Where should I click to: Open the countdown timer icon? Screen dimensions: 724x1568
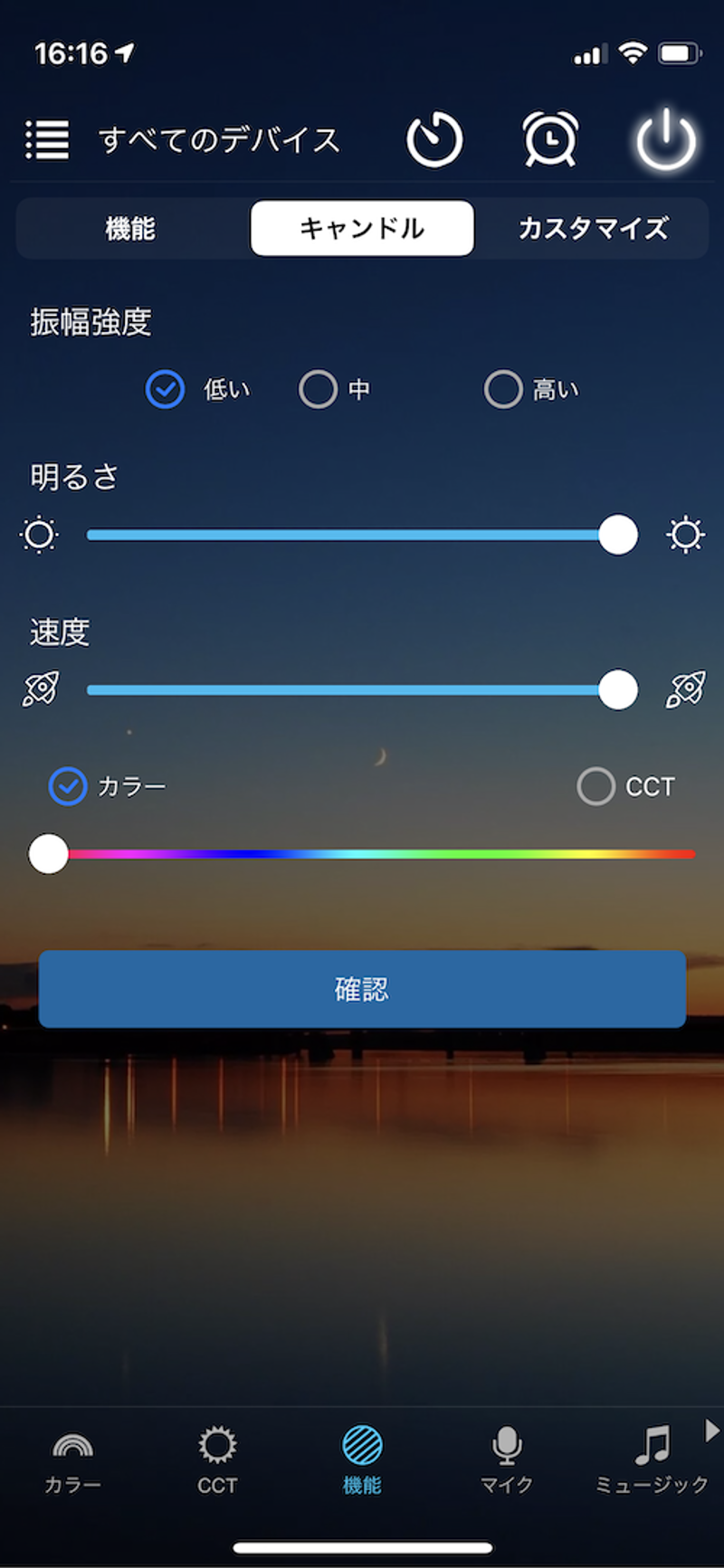pos(434,140)
